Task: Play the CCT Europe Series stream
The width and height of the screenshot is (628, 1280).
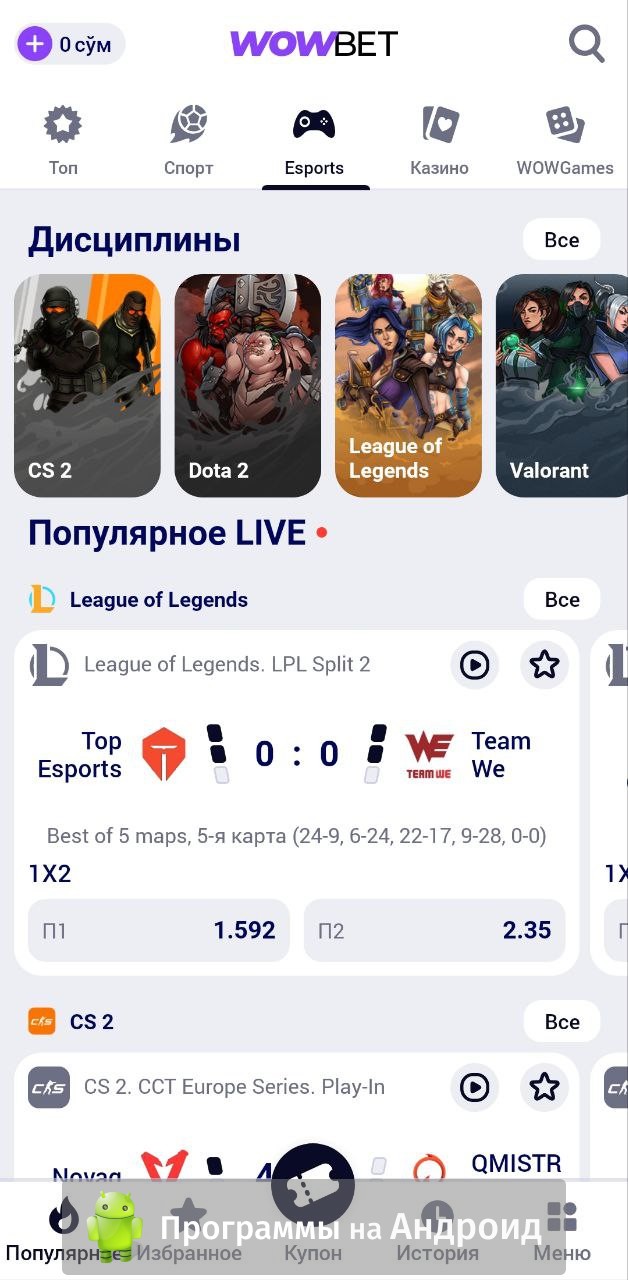Action: point(474,1087)
